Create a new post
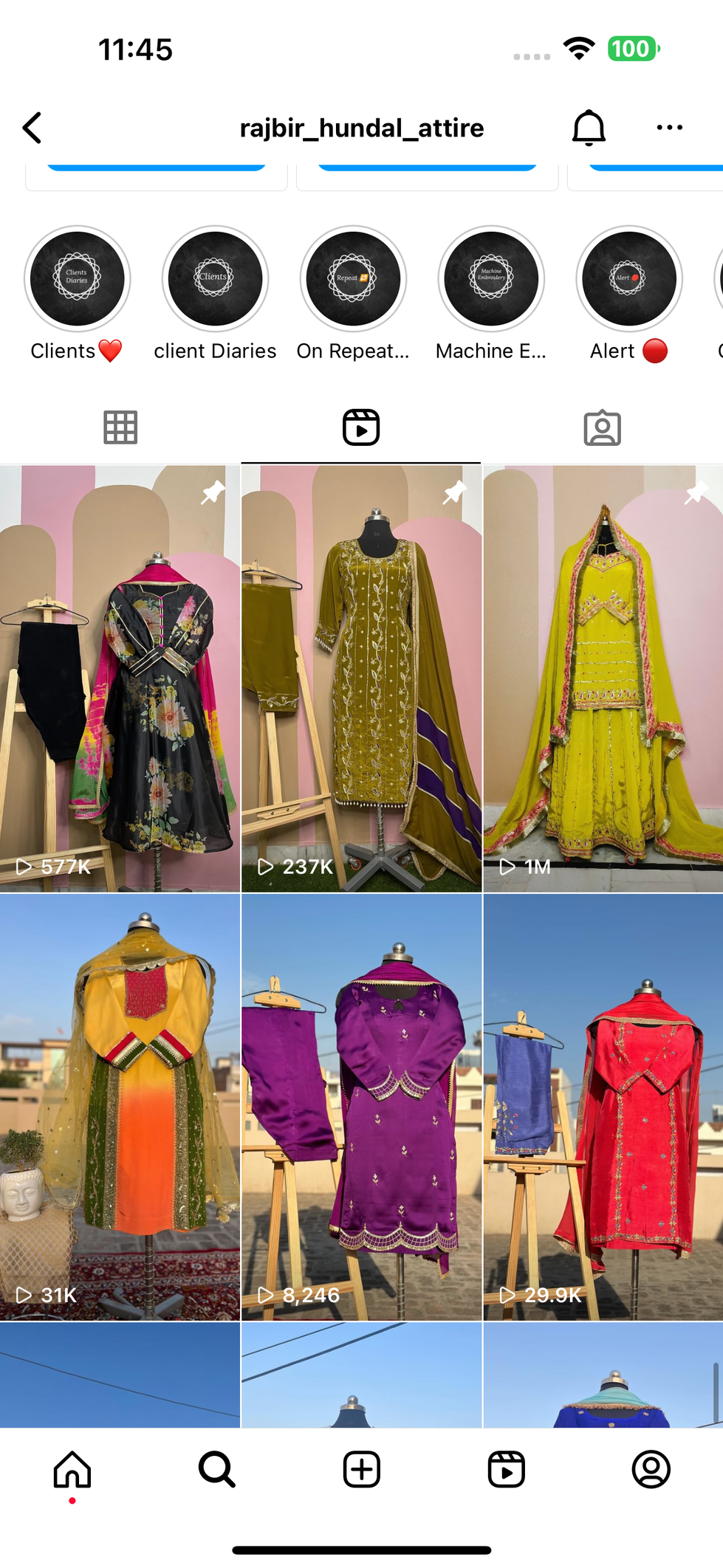The height and width of the screenshot is (1568, 723). pyautogui.click(x=361, y=1469)
